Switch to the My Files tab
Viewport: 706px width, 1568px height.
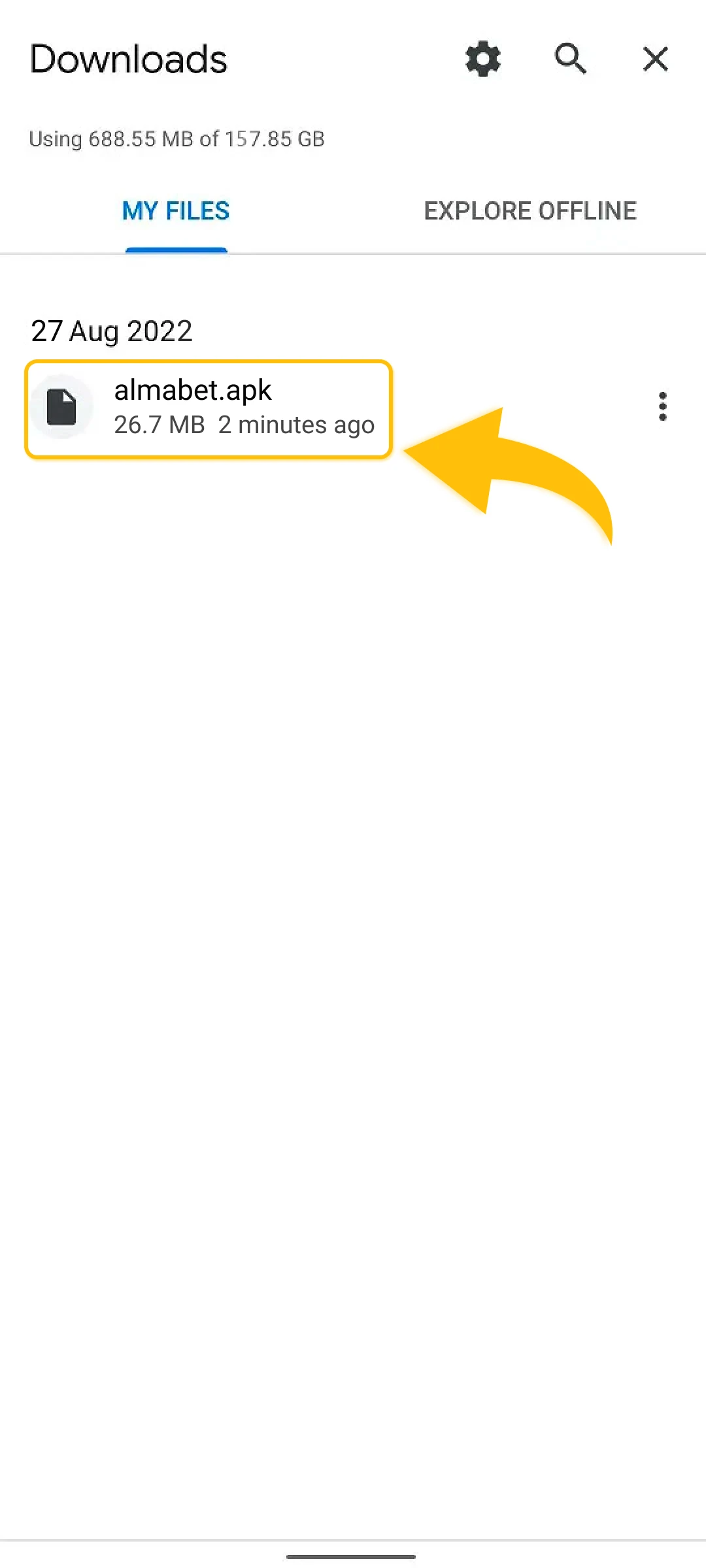pyautogui.click(x=176, y=211)
